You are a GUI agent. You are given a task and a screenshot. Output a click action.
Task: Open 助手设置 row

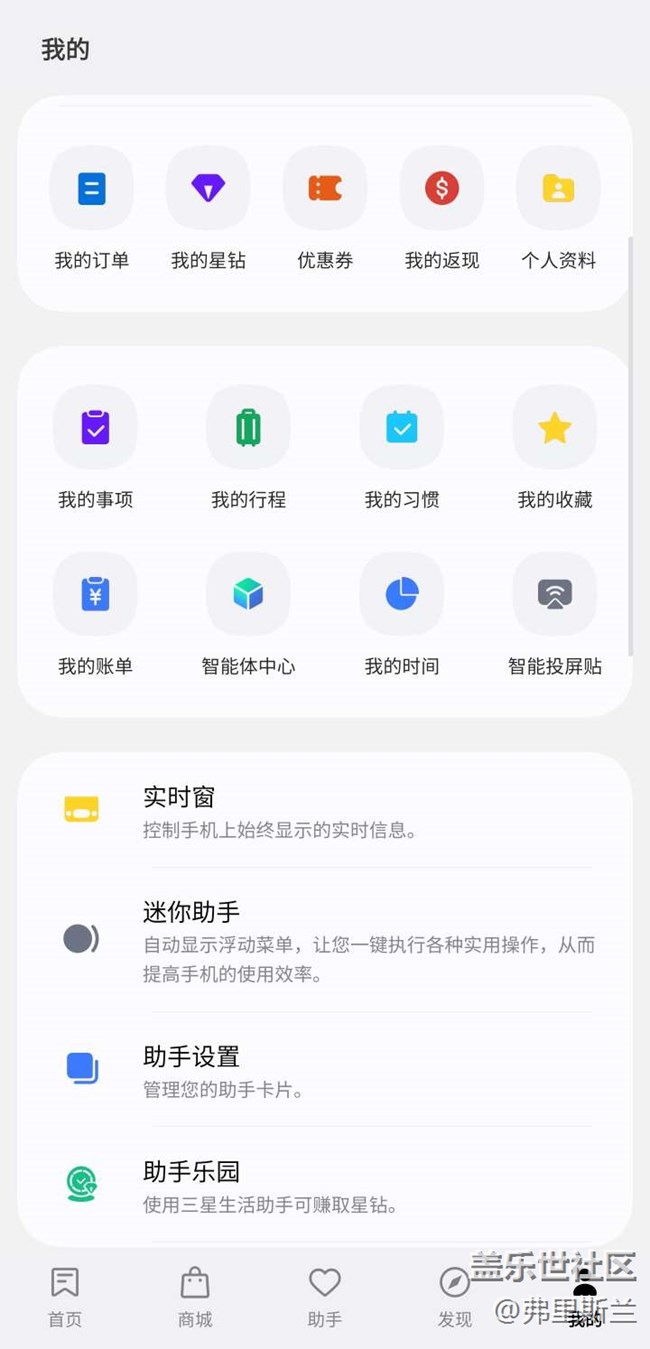325,1070
